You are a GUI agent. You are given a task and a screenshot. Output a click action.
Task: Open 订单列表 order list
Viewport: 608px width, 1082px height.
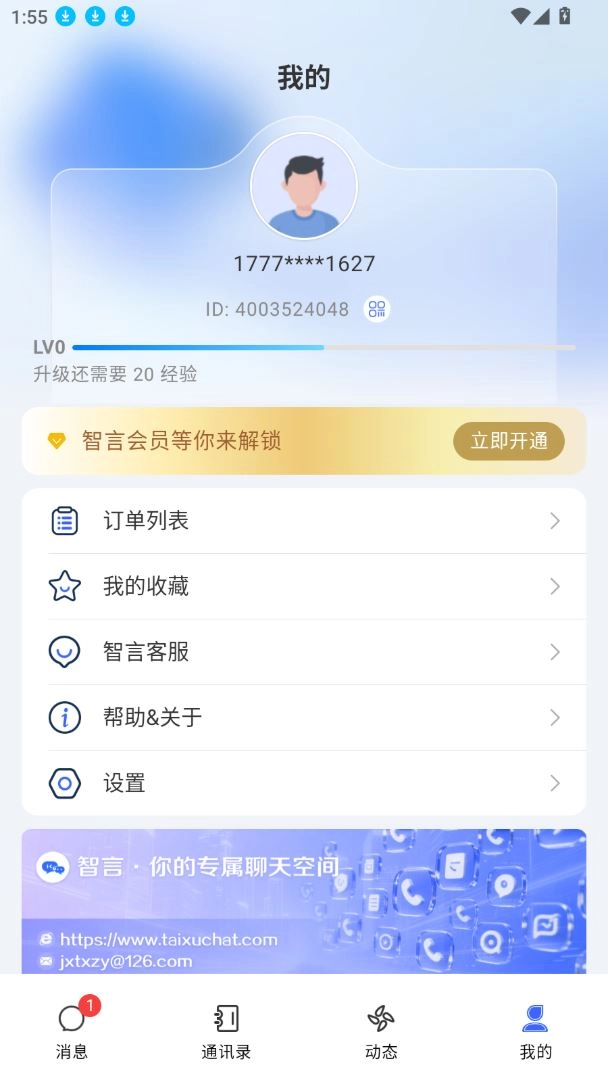coord(304,521)
